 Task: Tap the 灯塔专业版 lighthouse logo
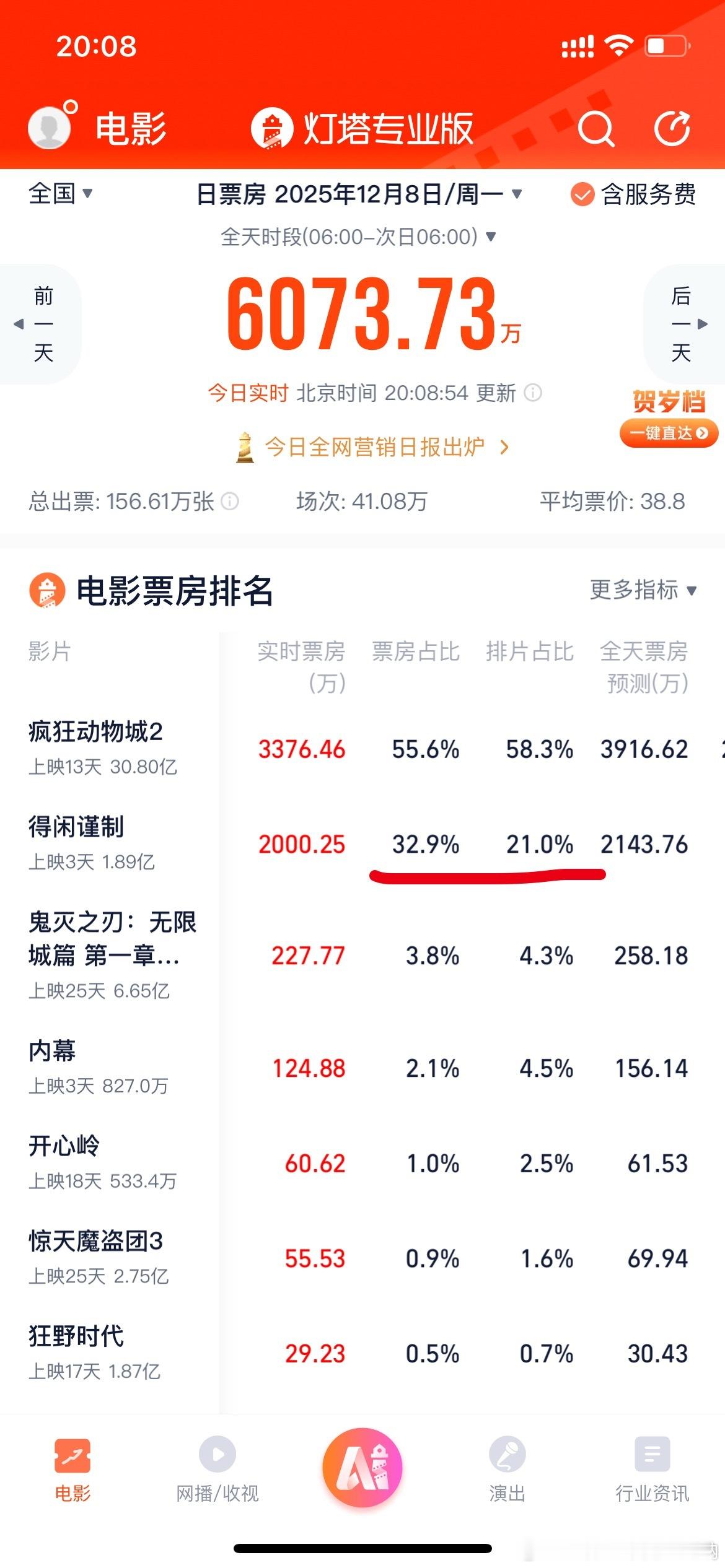pos(271,128)
